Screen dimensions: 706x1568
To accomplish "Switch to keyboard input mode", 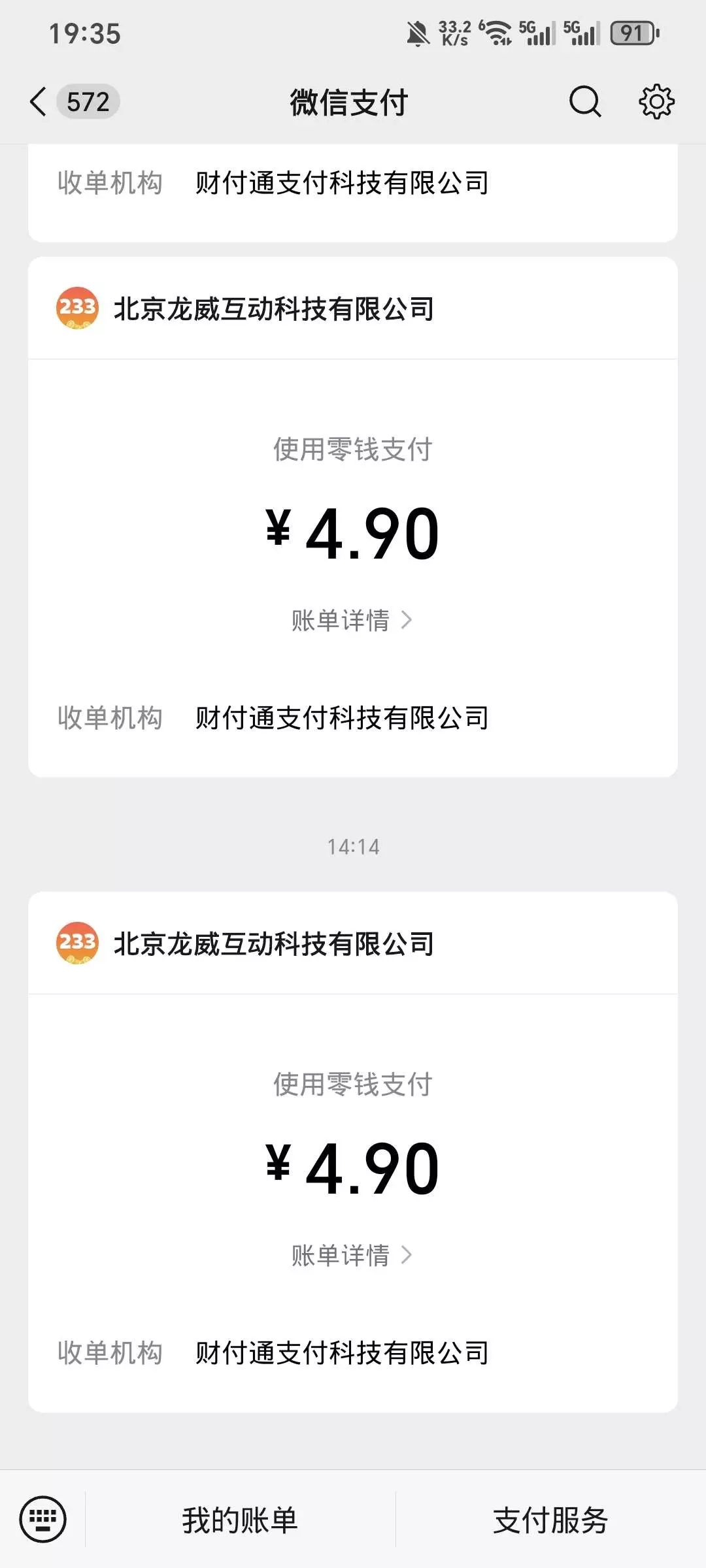I will [43, 1519].
